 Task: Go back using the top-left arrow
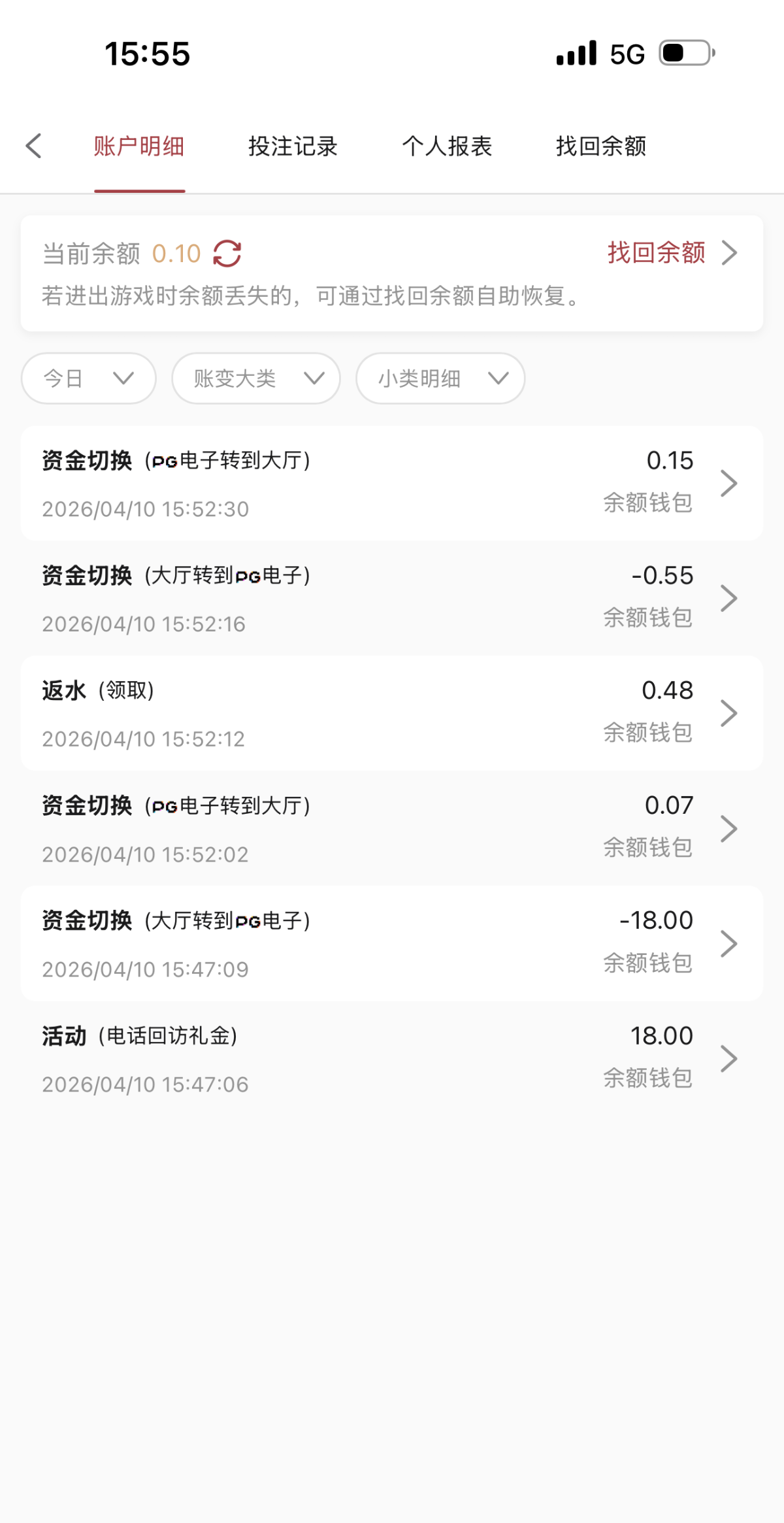click(x=34, y=146)
